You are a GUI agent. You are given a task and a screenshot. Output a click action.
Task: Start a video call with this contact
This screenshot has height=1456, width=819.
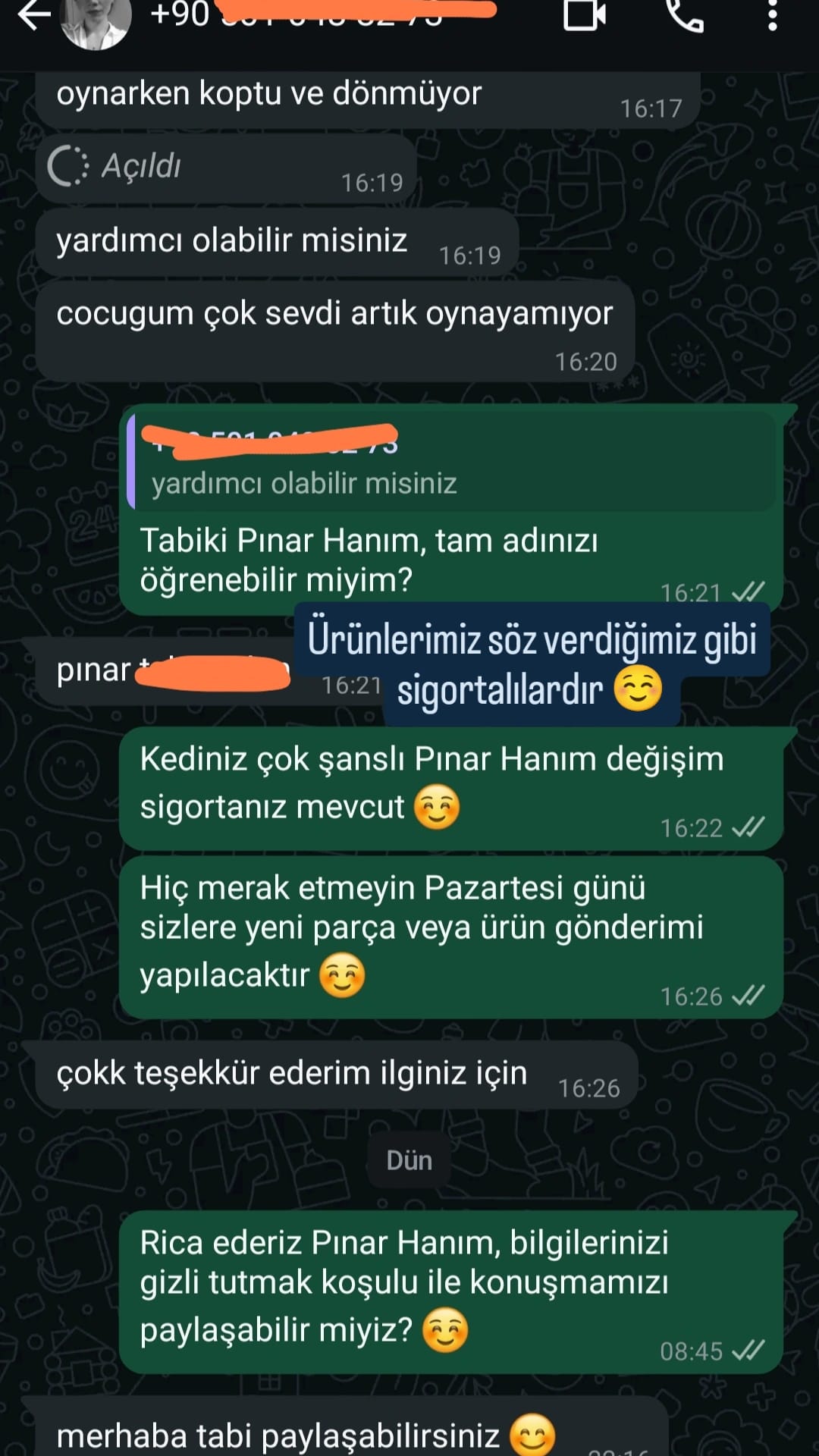coord(585,15)
